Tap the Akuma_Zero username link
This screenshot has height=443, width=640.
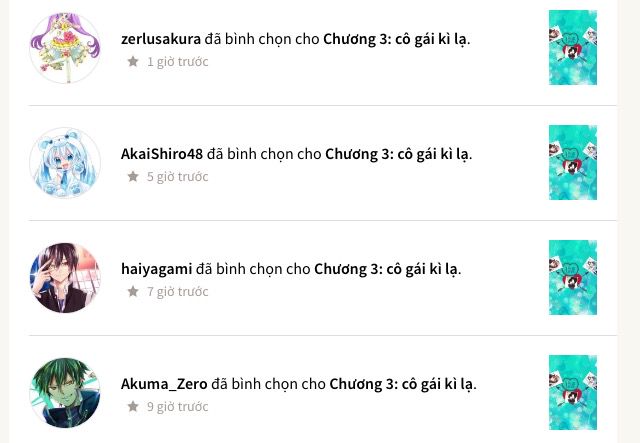pos(164,384)
